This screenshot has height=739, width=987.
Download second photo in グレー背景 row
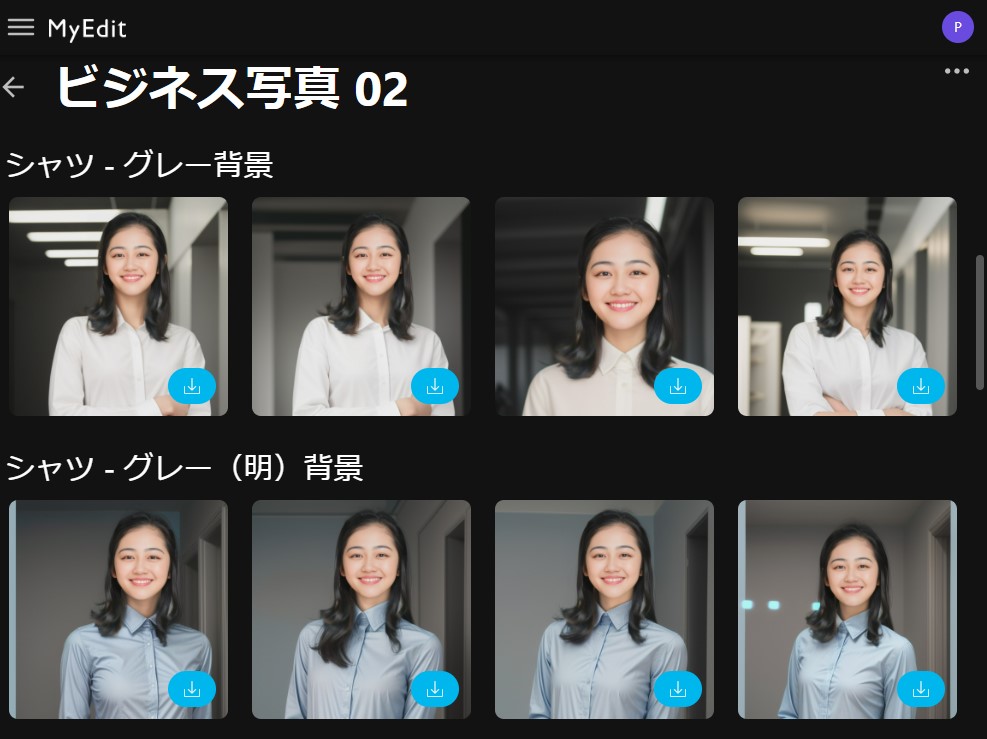[435, 386]
